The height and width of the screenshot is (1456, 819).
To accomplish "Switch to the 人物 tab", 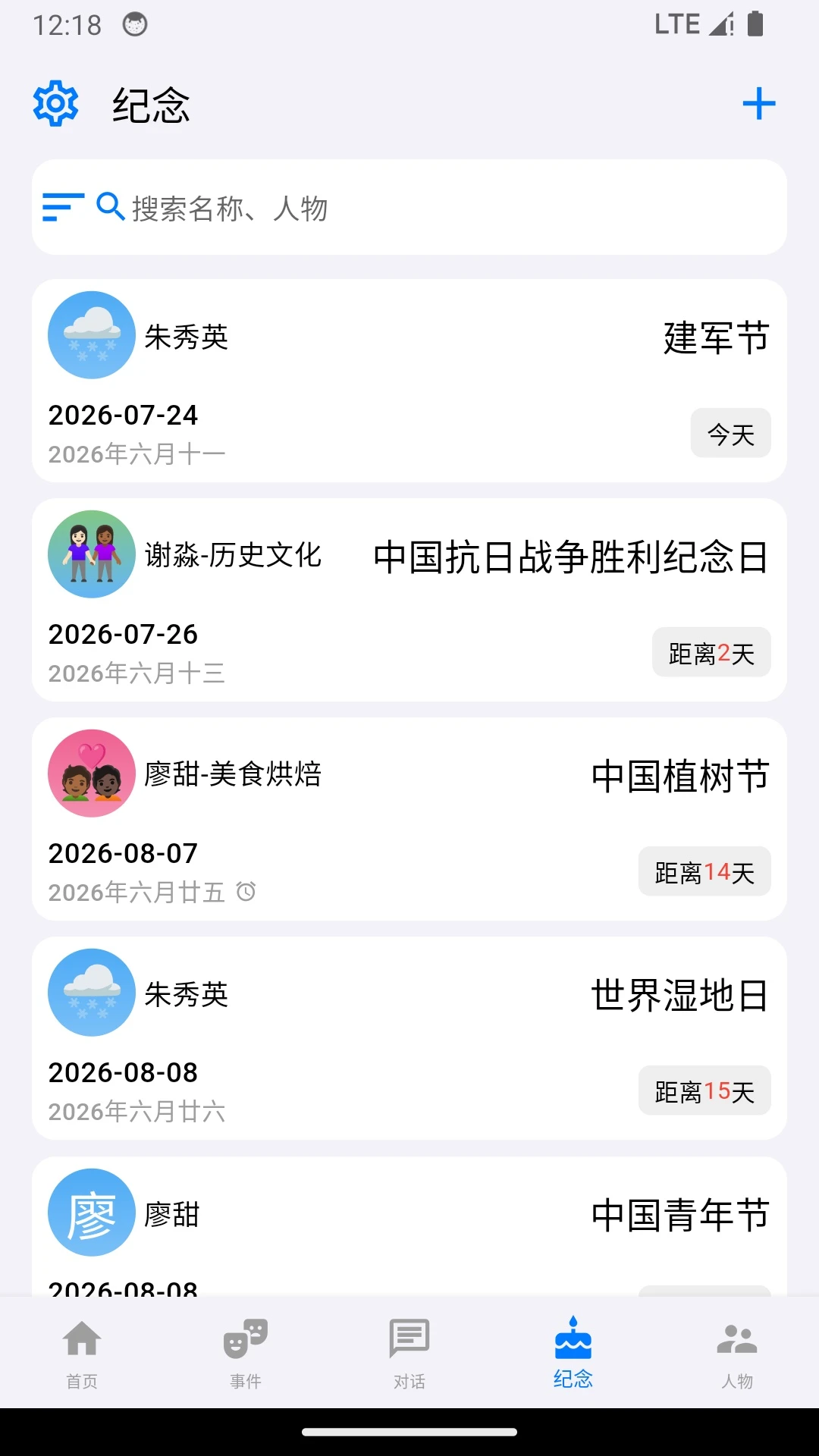I will [x=737, y=1353].
